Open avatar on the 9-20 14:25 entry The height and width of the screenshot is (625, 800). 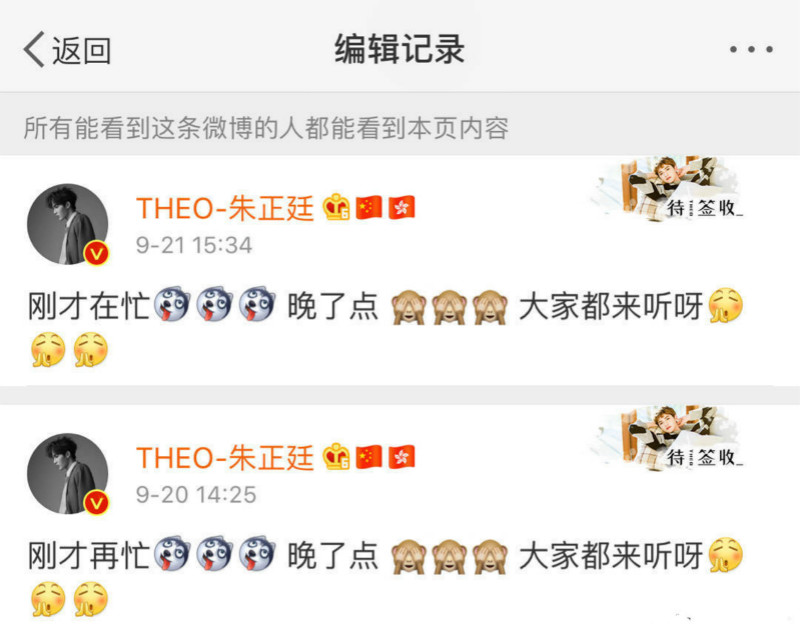(68, 474)
